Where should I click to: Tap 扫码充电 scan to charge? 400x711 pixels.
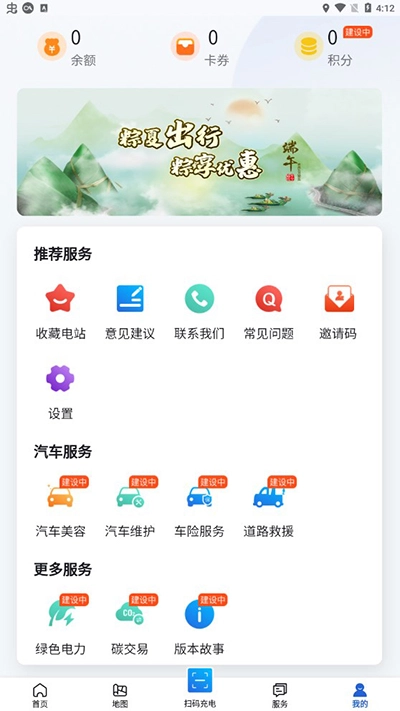click(x=200, y=688)
